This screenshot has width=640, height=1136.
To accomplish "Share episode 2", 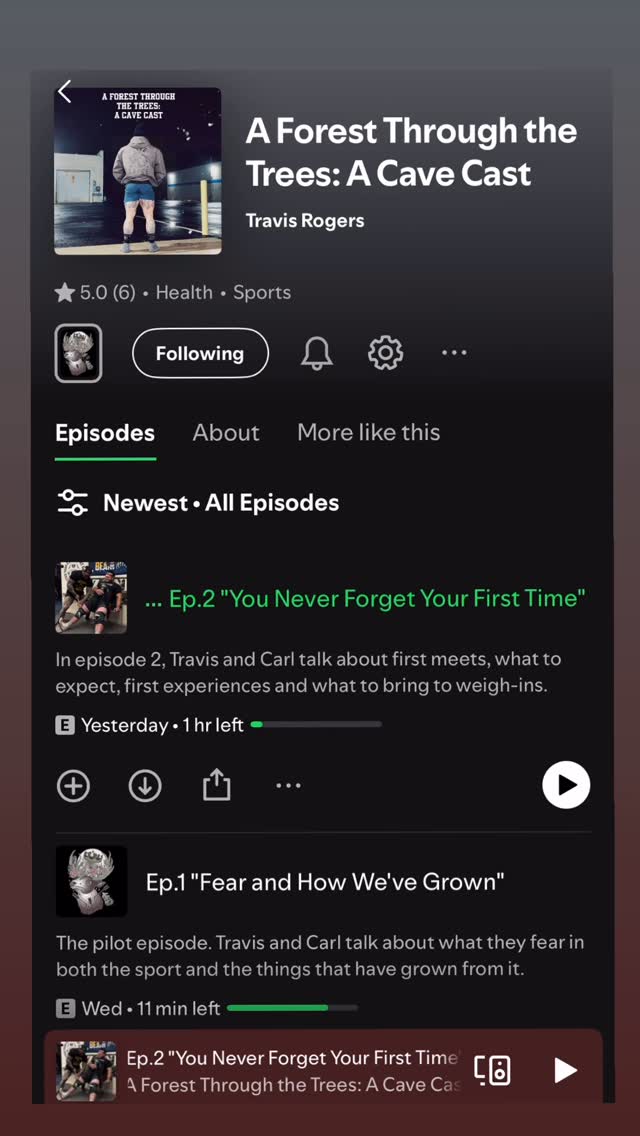I will [216, 786].
